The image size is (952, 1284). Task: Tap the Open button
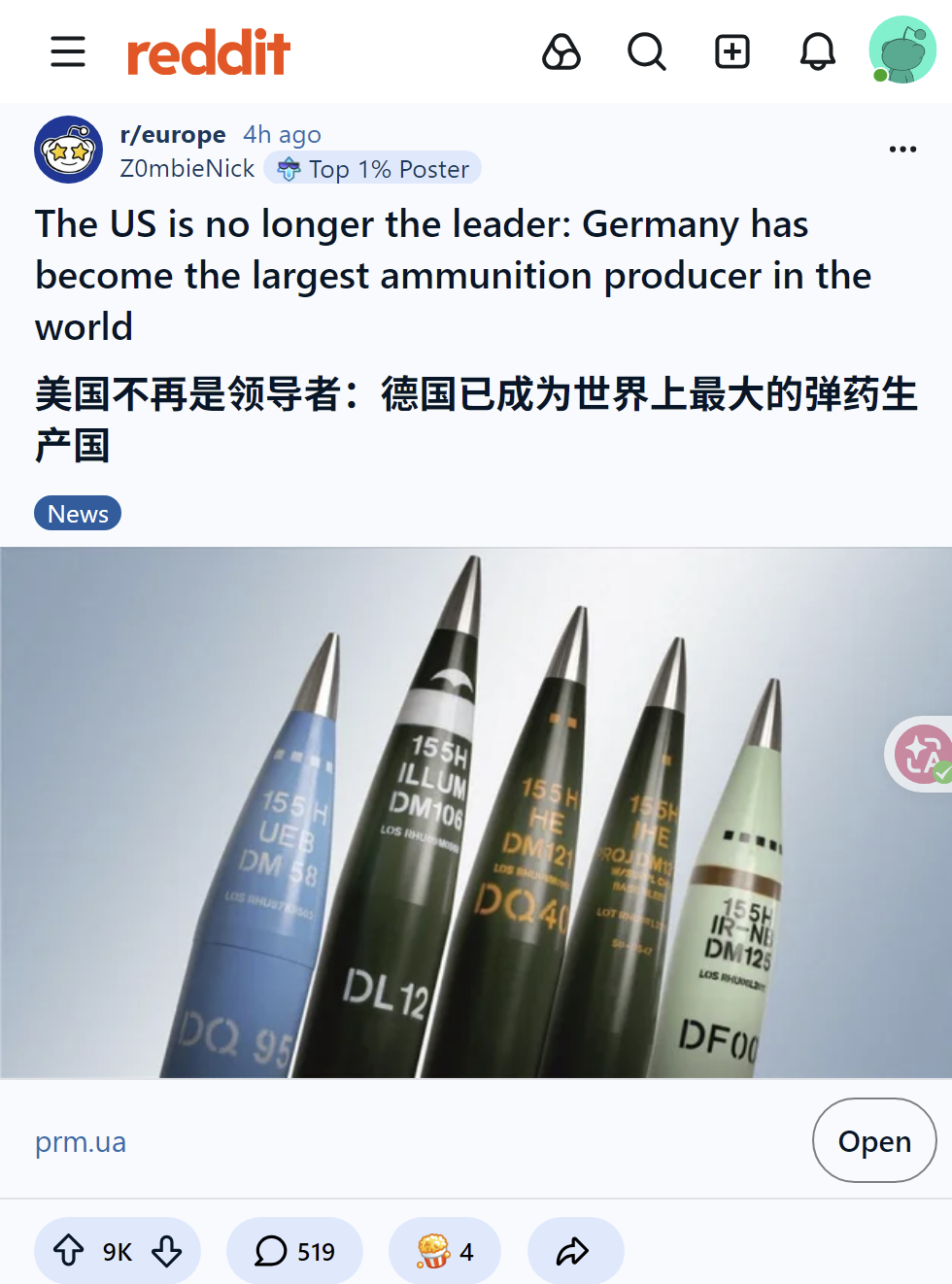pos(874,1140)
